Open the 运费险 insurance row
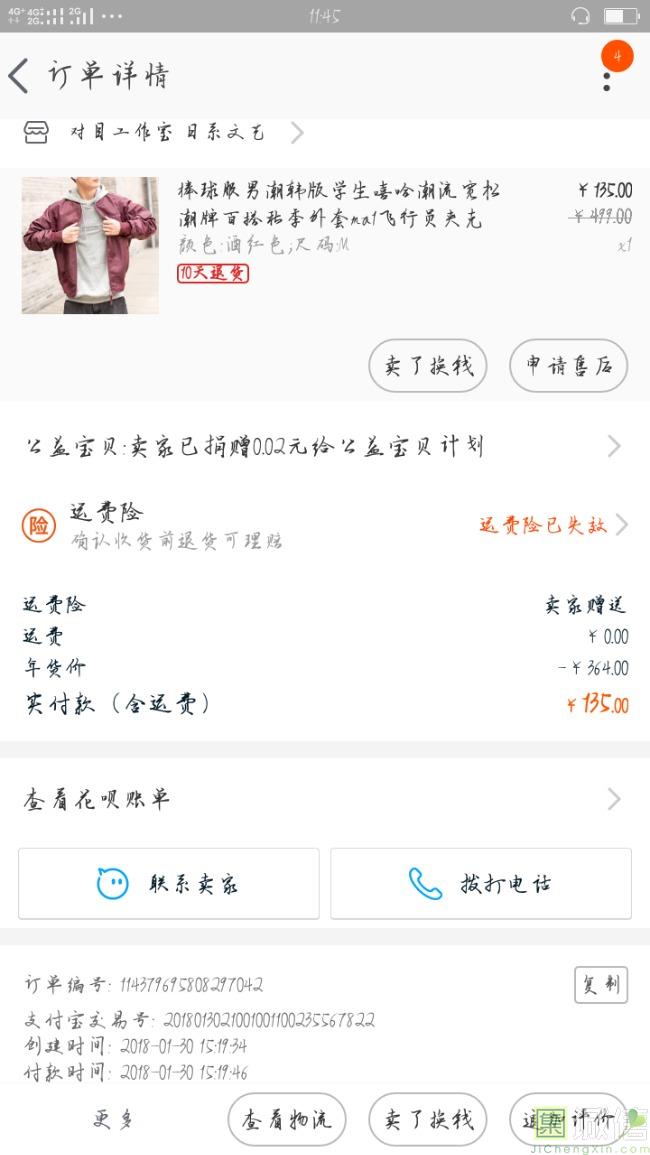650x1155 pixels. point(324,525)
